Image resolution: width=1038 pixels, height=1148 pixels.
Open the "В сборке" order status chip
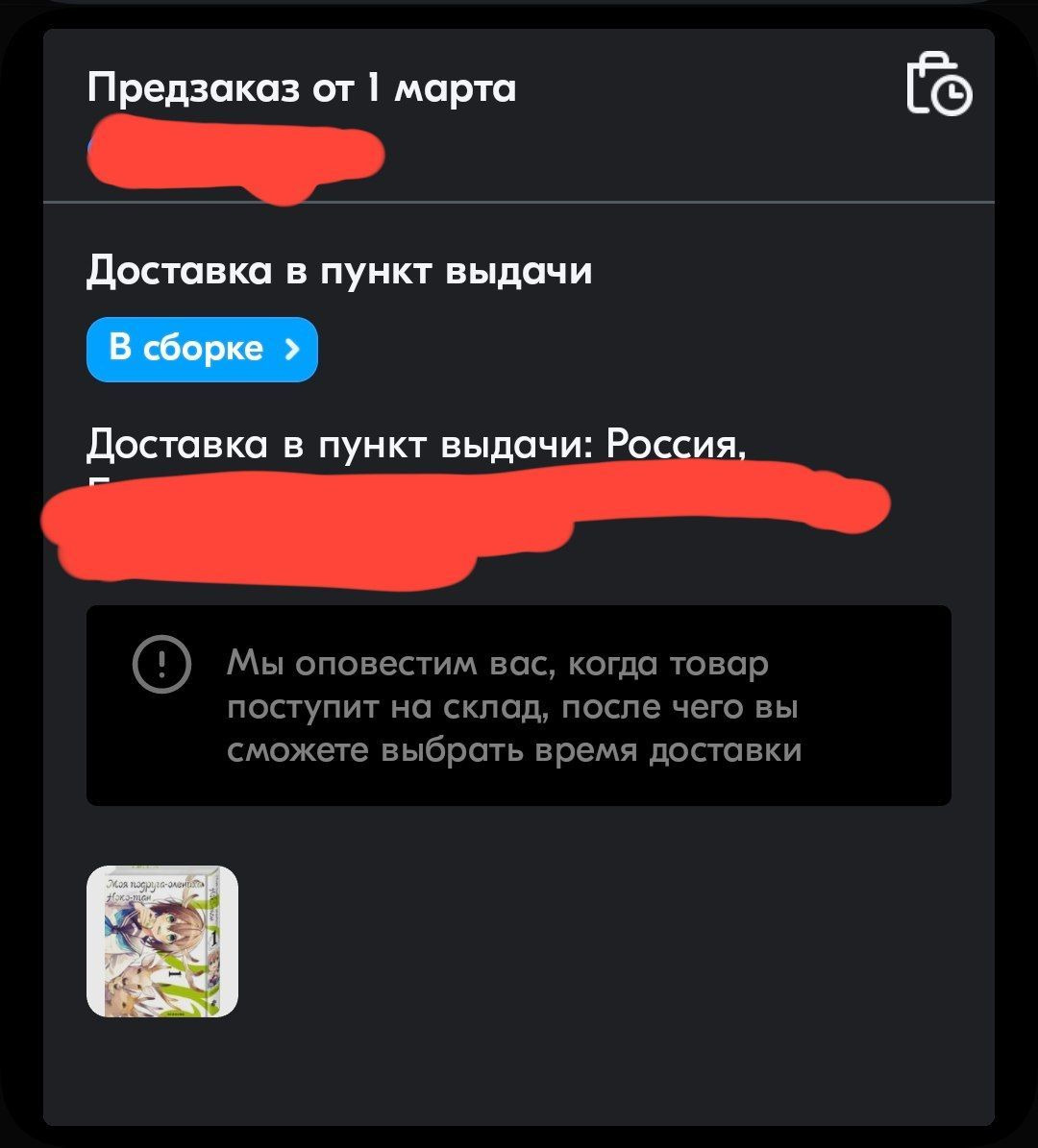(202, 349)
